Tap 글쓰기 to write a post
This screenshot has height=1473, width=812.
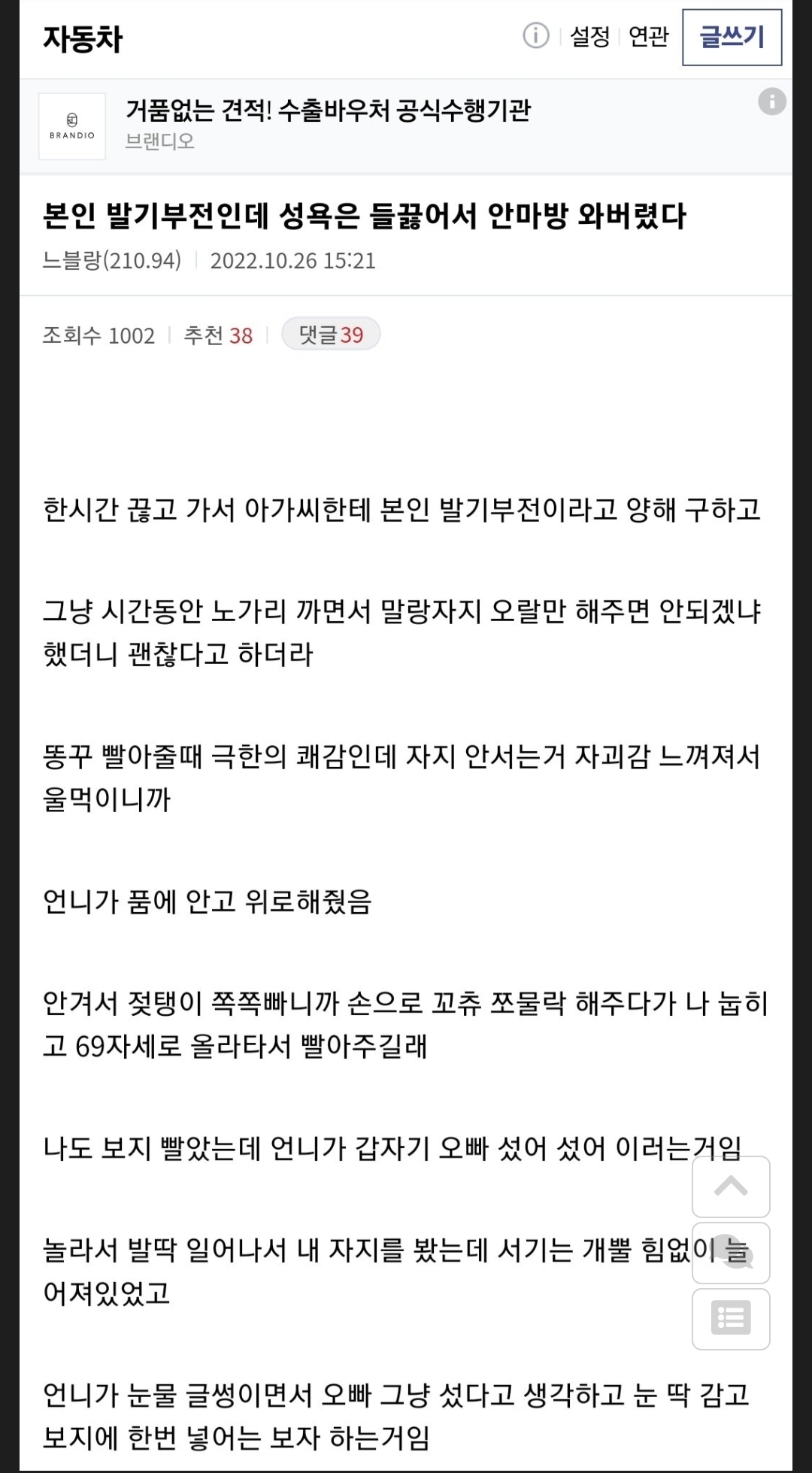[732, 38]
